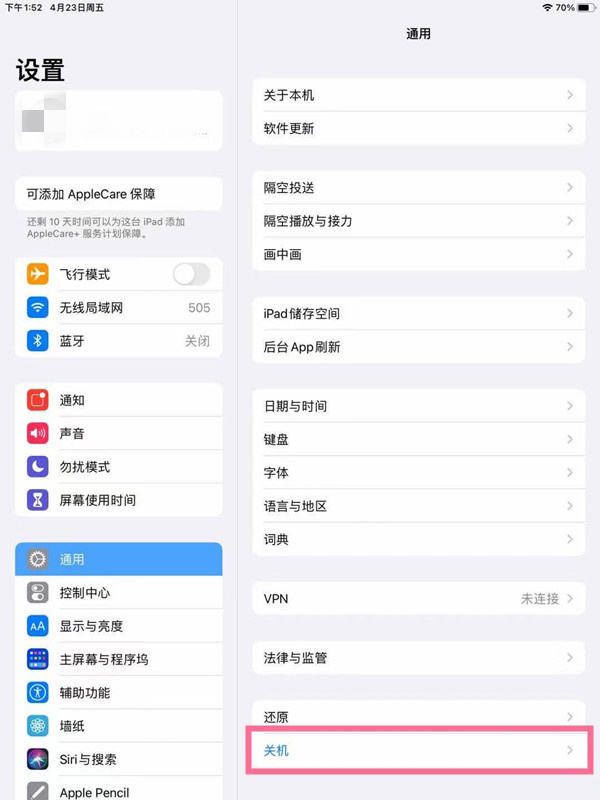Open 显示与亮度 settings

(118, 626)
